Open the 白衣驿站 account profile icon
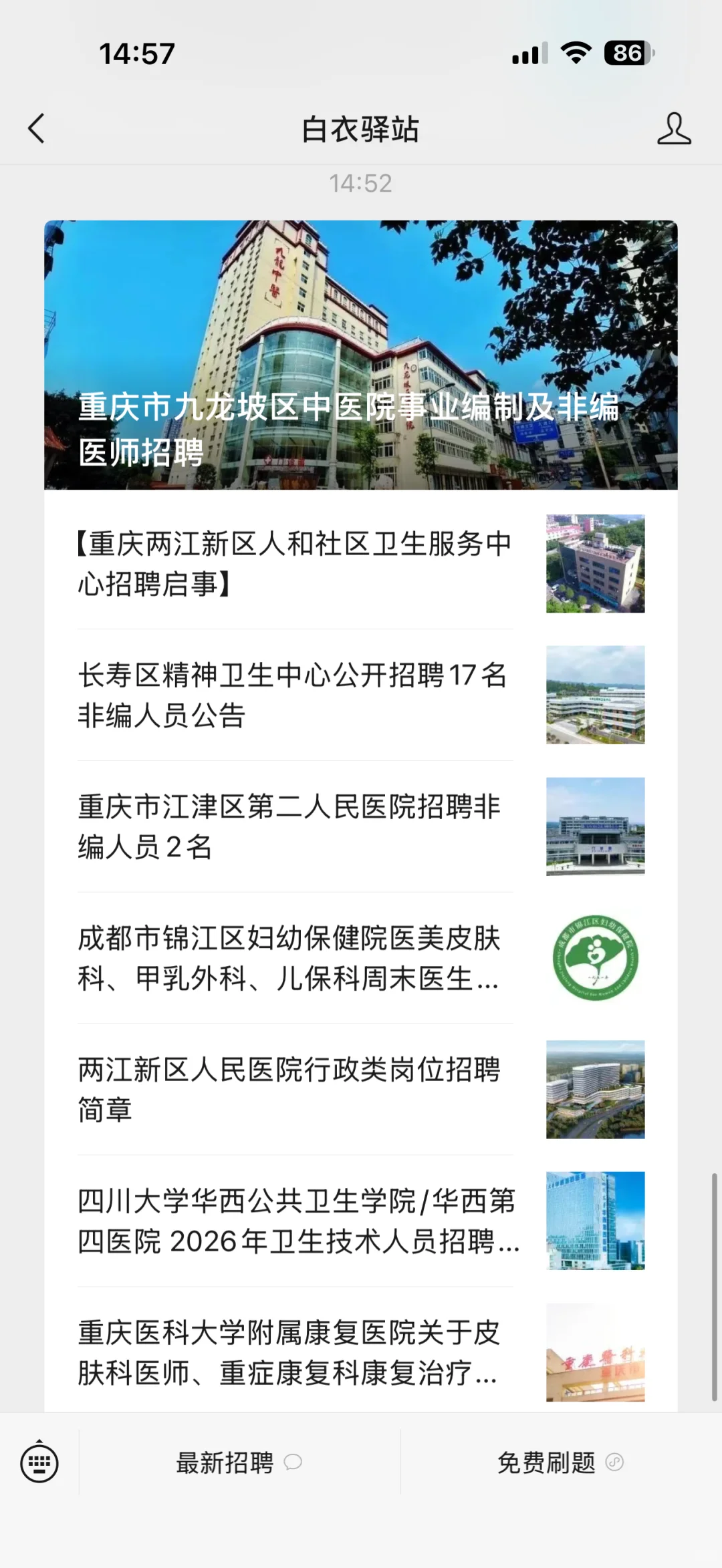 673,128
